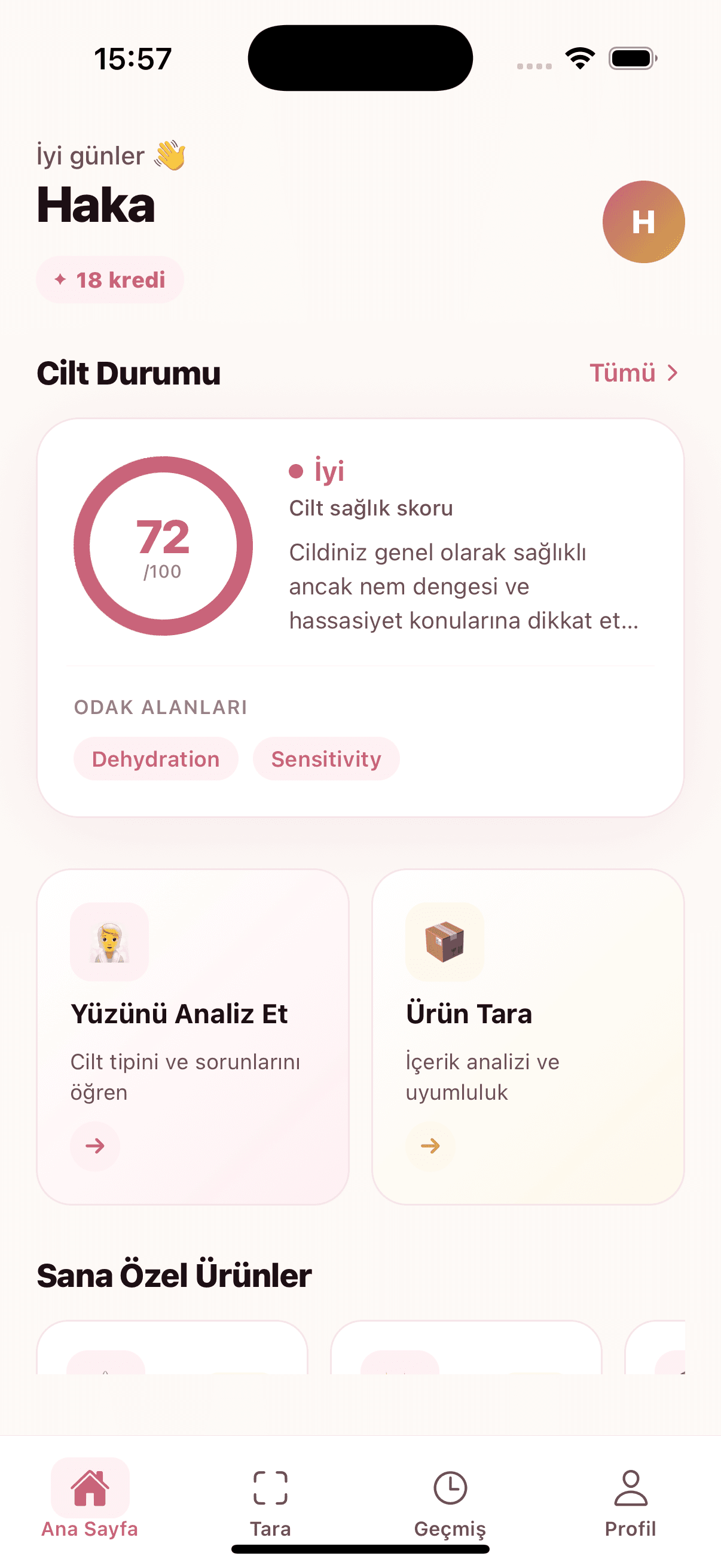The width and height of the screenshot is (721, 1568).
Task: Select the Dehydration focus chip
Action: [155, 759]
